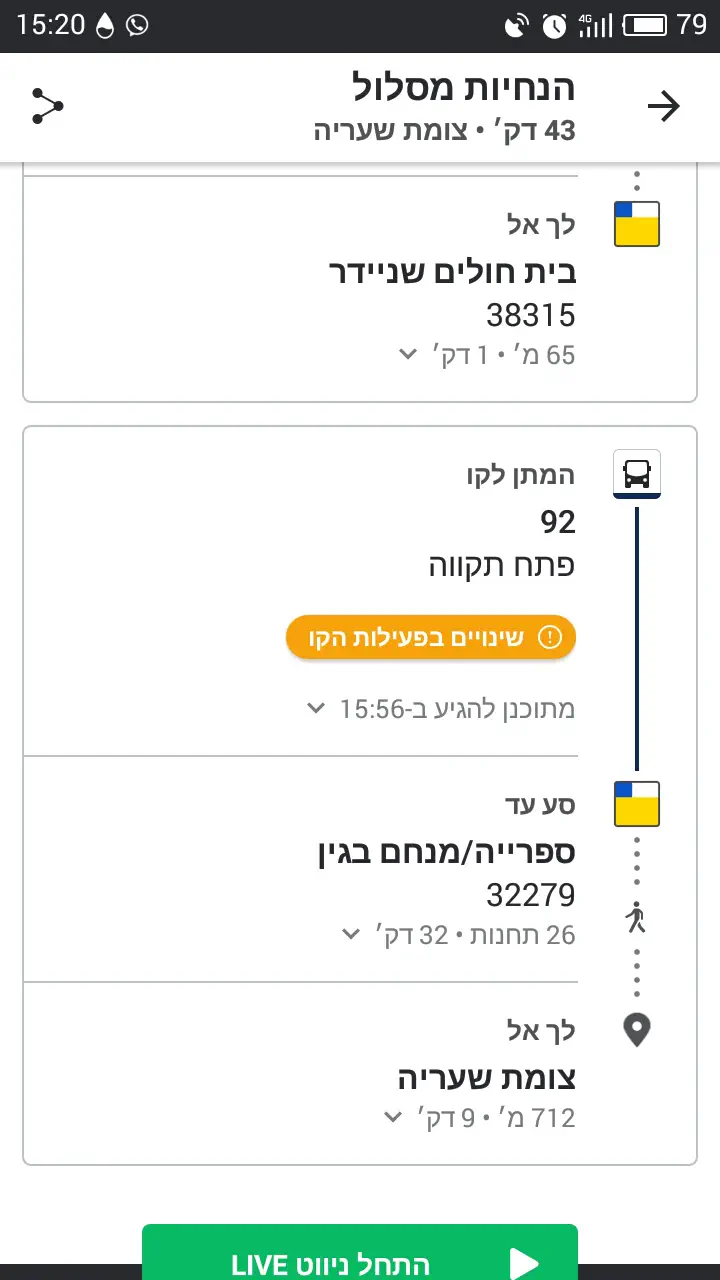The width and height of the screenshot is (720, 1280).
Task: Expand the 712 m walk details
Action: click(x=393, y=1117)
